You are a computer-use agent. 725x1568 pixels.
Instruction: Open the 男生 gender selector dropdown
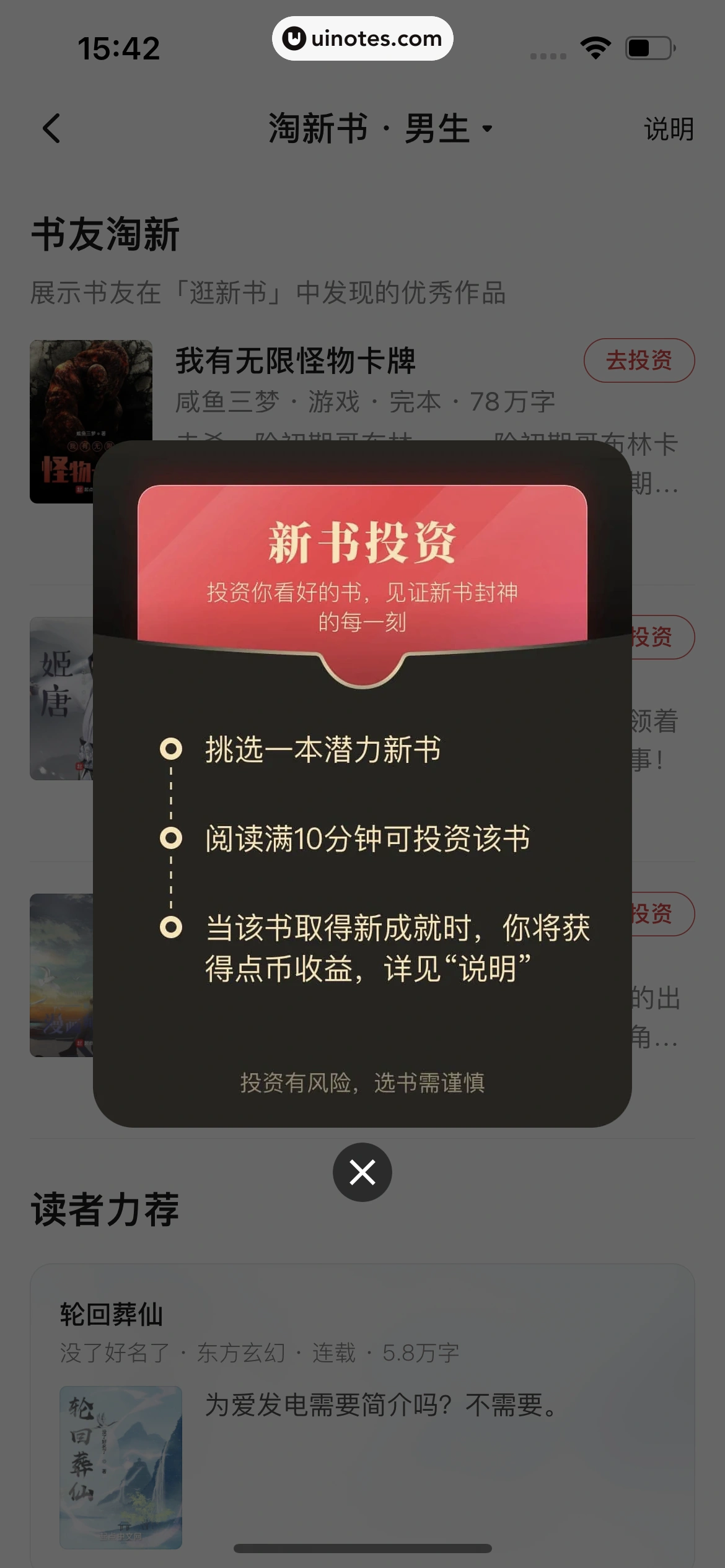pyautogui.click(x=445, y=129)
